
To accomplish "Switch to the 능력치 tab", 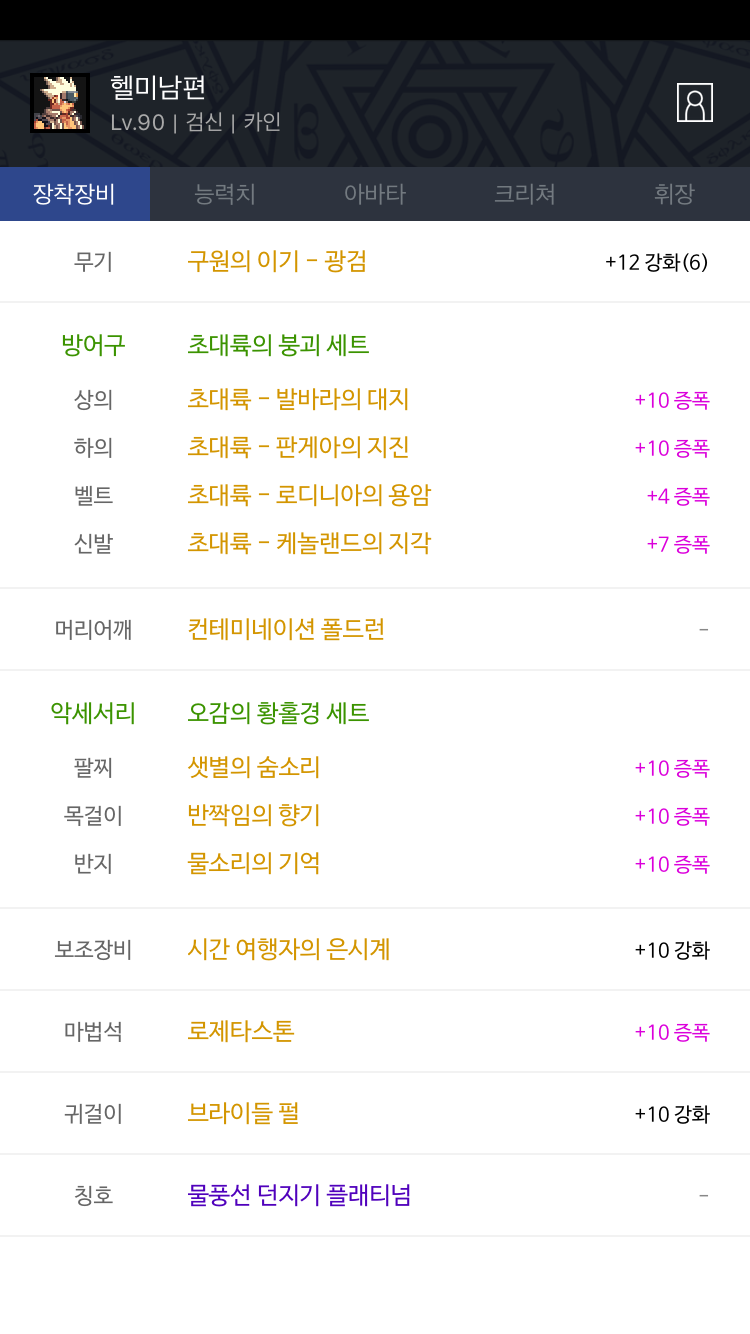I will tap(225, 194).
